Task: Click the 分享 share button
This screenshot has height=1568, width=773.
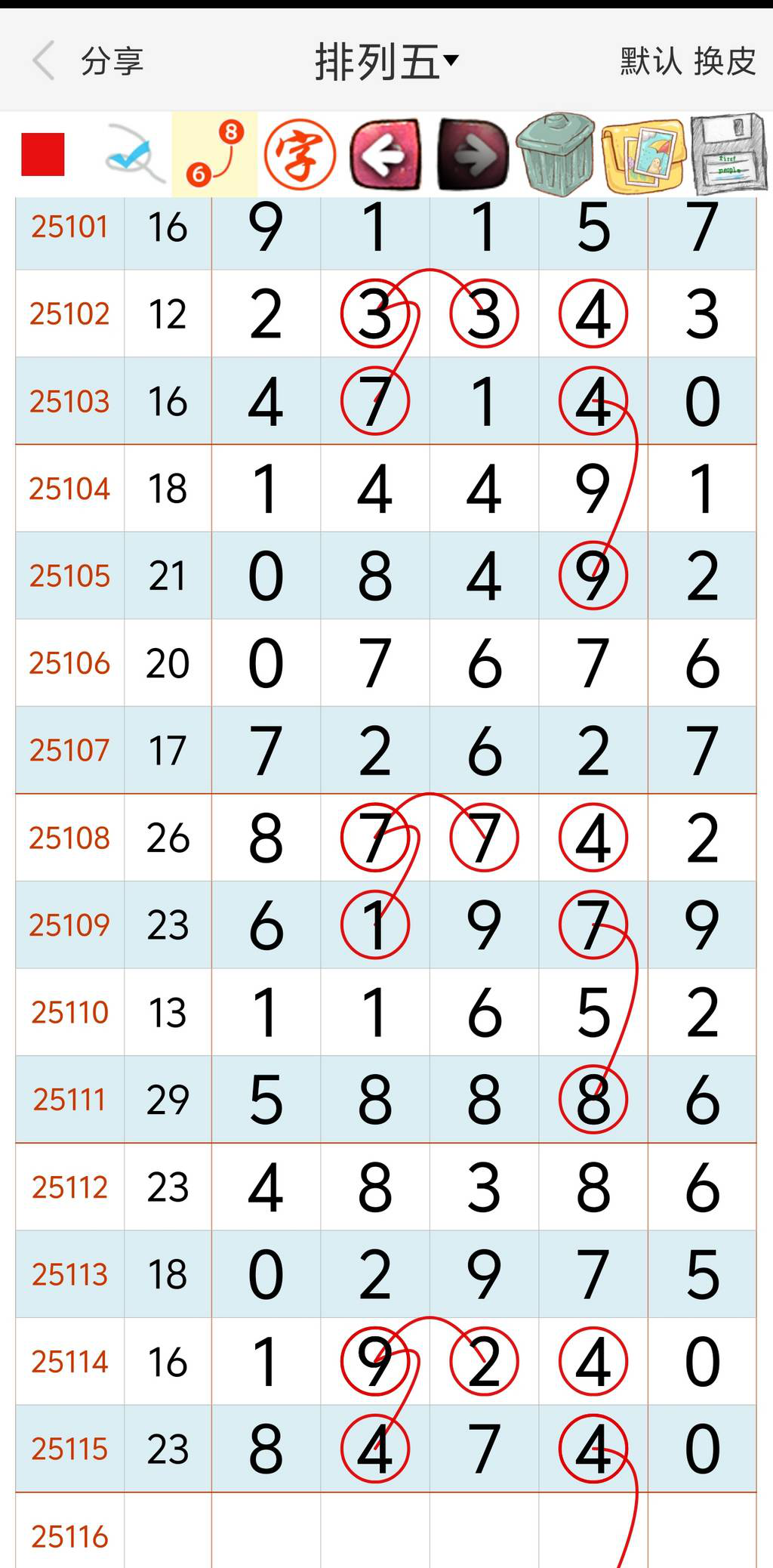Action: (110, 63)
